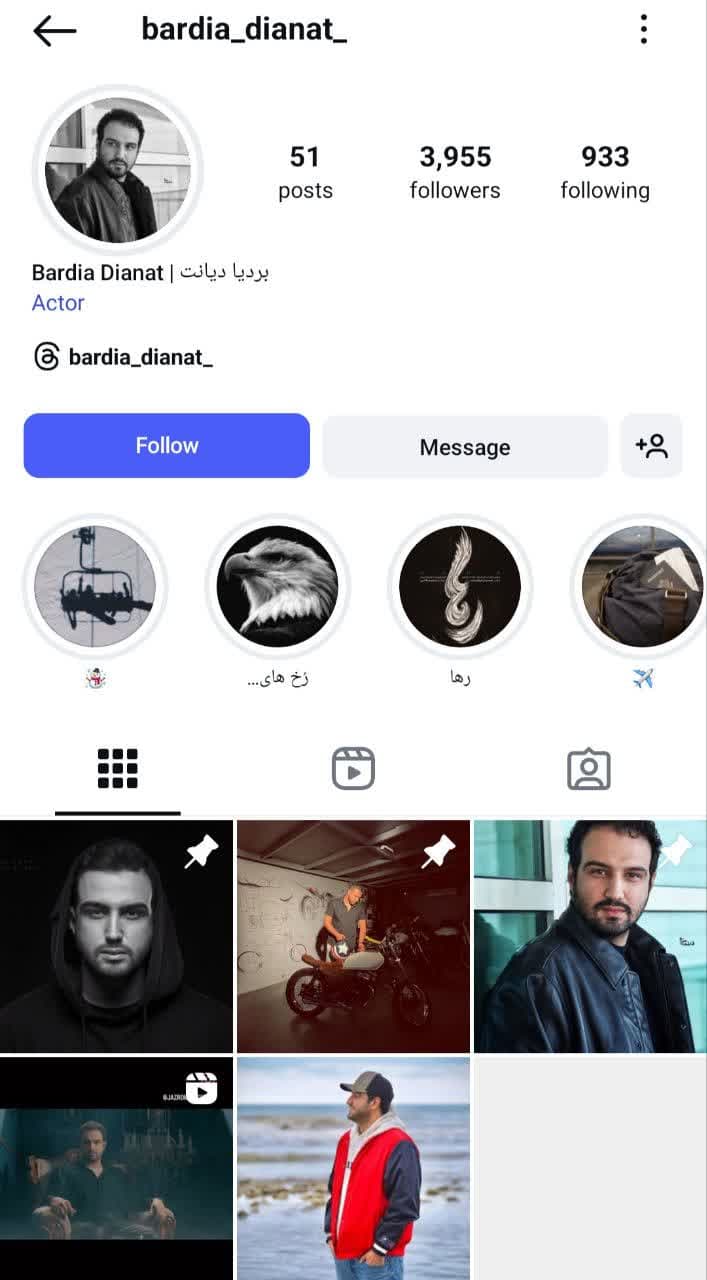The image size is (707, 1280).
Task: View the profile picture
Action: point(118,170)
